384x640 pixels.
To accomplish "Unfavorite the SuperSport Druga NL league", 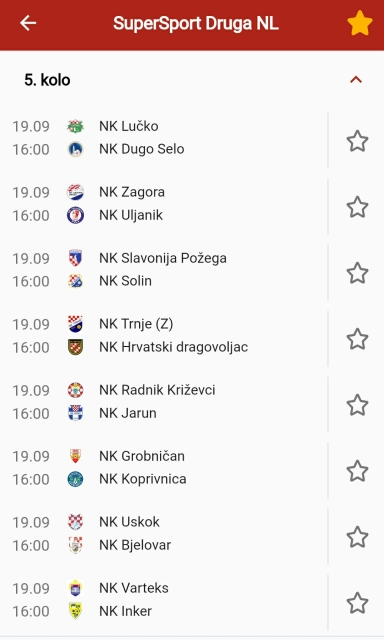I will [x=360, y=23].
